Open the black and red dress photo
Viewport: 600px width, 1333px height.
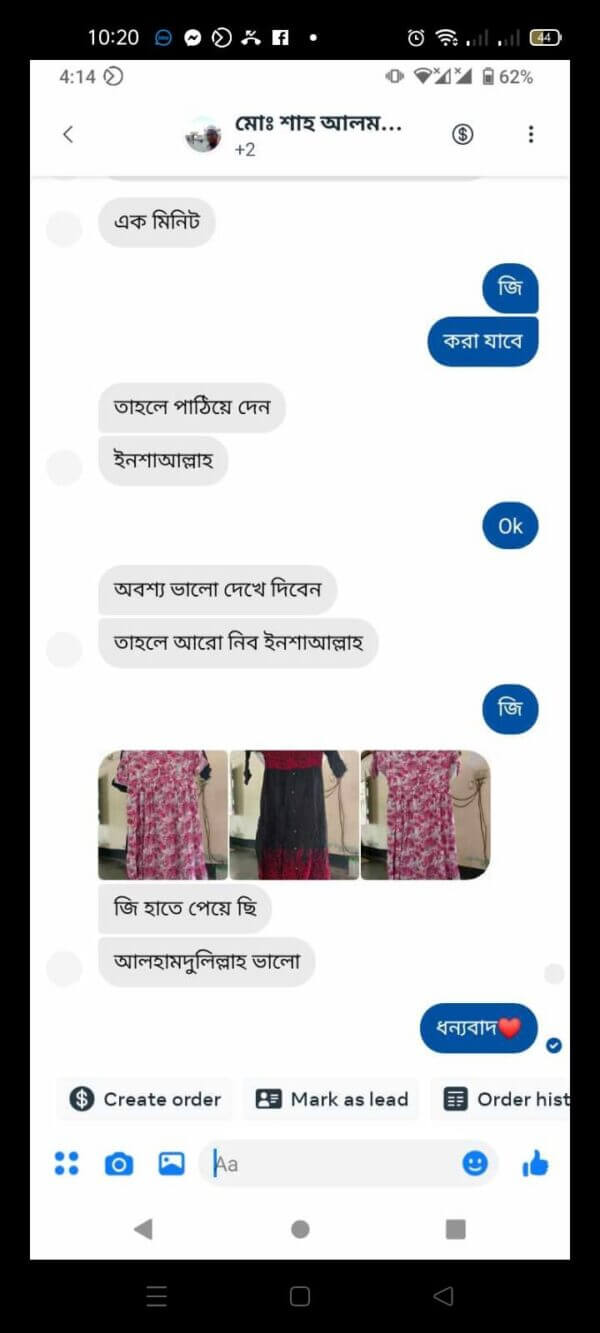pos(294,815)
